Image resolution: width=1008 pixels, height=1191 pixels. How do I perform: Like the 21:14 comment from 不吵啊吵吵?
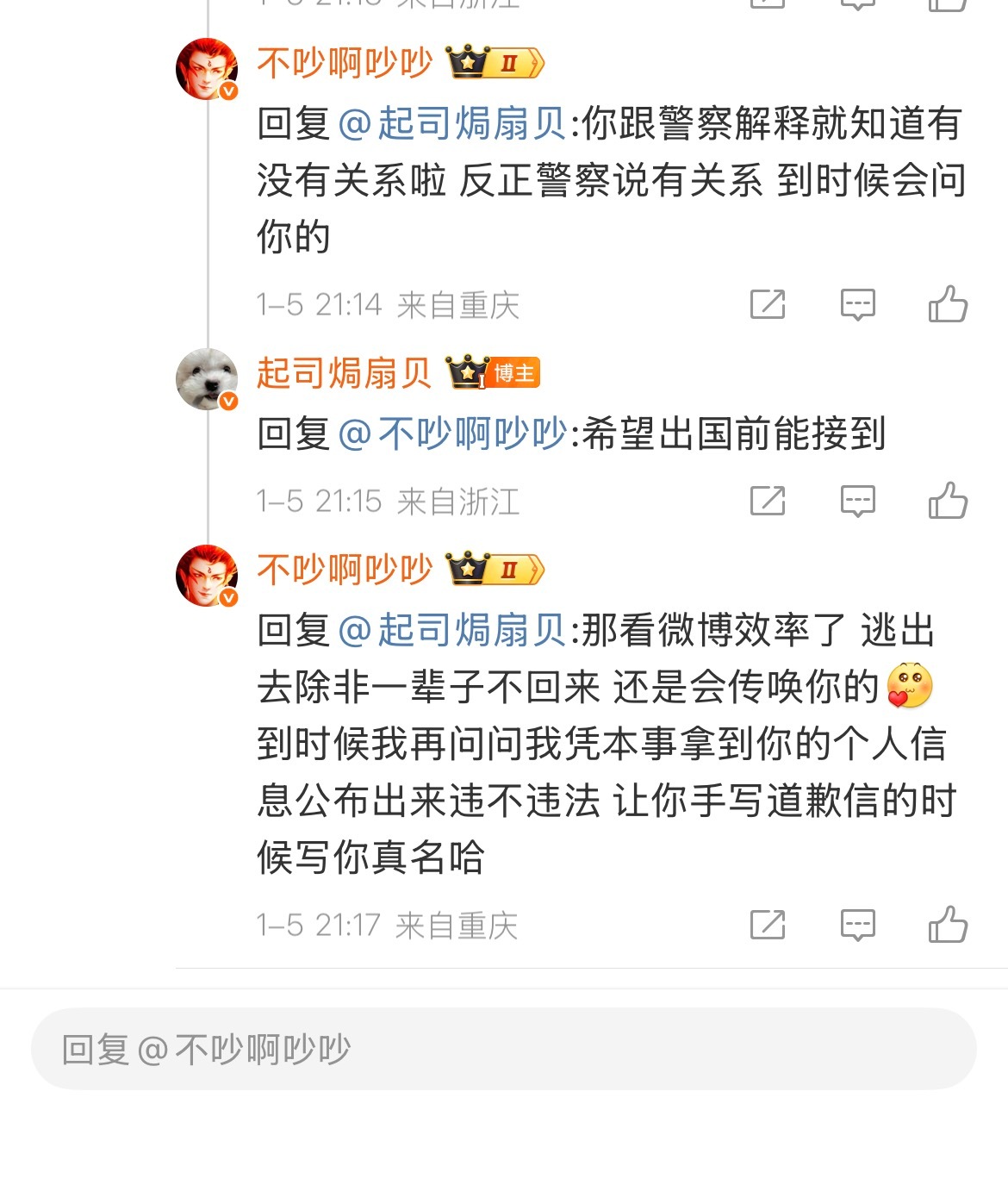pos(949,303)
